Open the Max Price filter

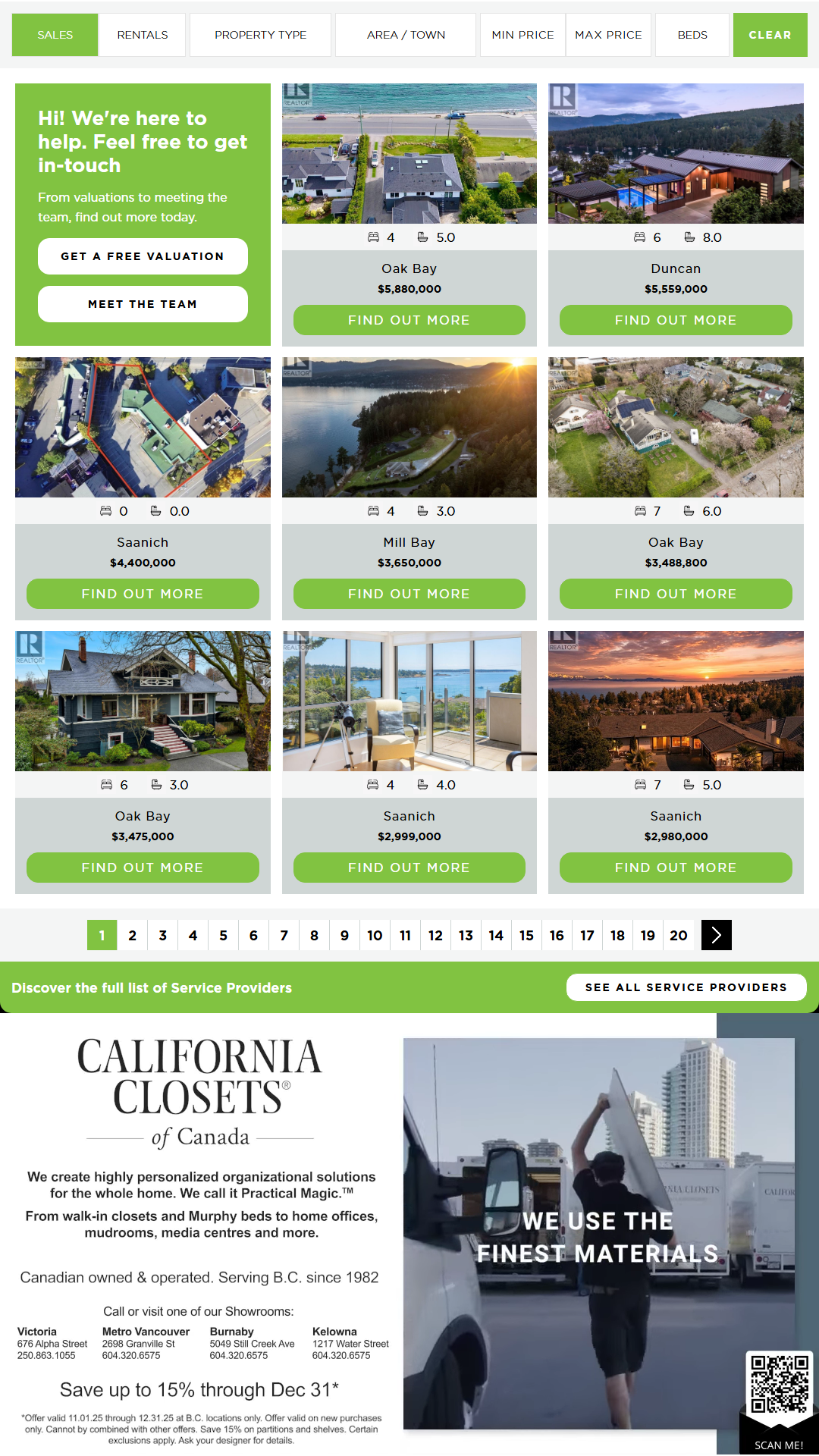tap(608, 35)
